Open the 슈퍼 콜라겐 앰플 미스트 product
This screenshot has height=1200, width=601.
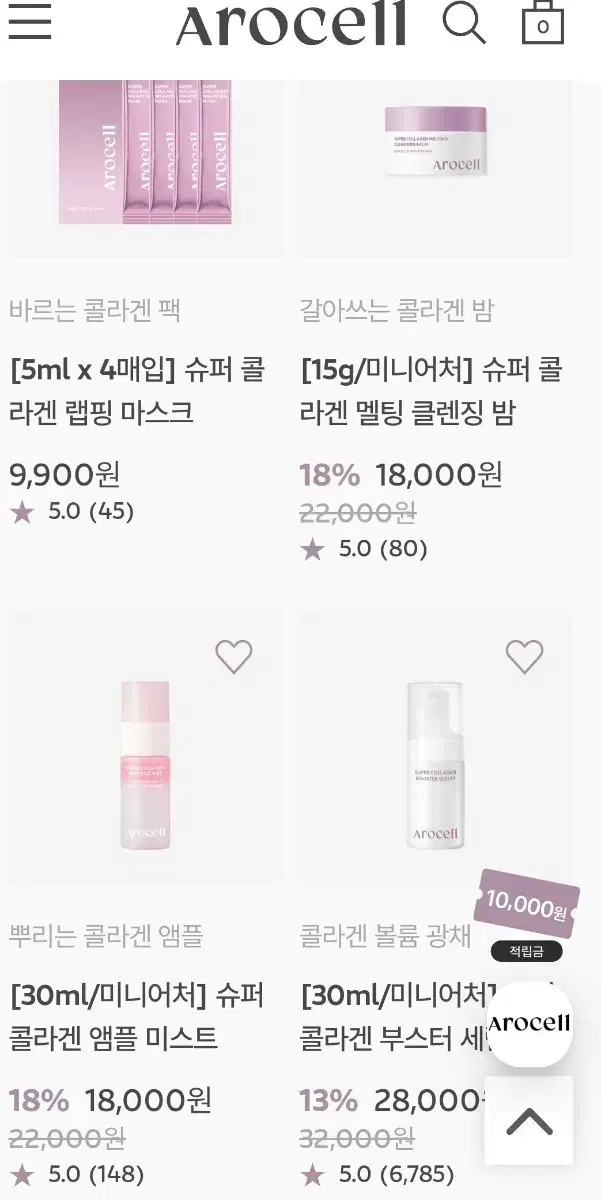(137, 1016)
